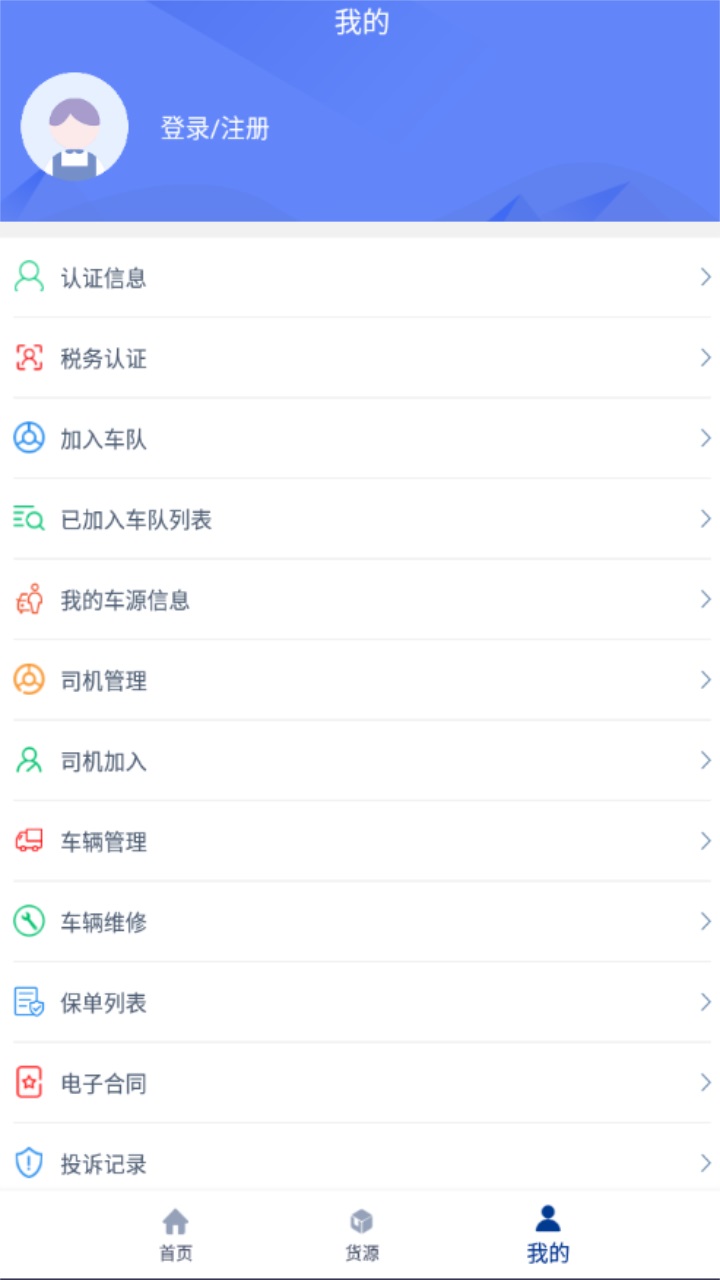Switch to the 货源 tab

click(362, 1232)
